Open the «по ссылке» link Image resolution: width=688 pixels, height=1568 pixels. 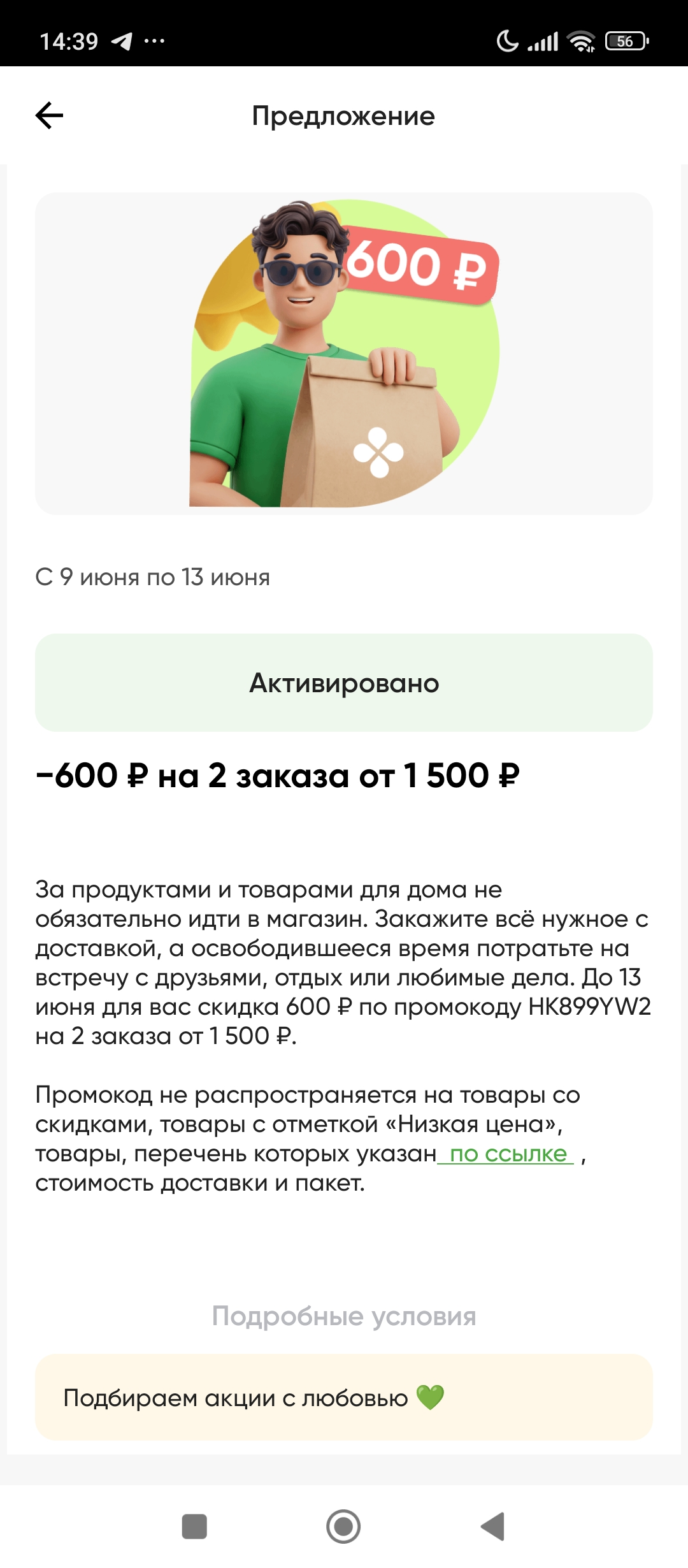click(x=508, y=1154)
